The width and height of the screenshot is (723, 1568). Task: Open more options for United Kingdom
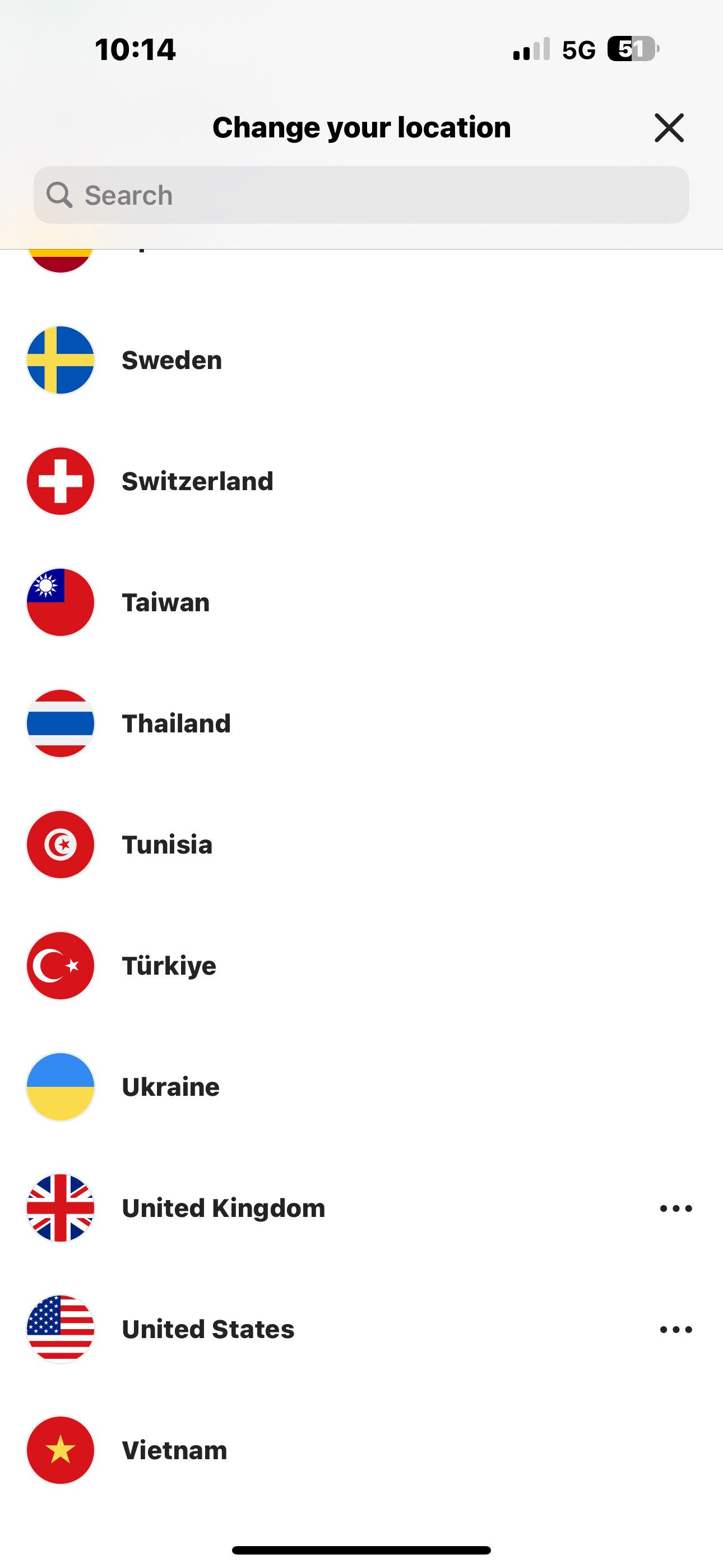click(x=675, y=1209)
